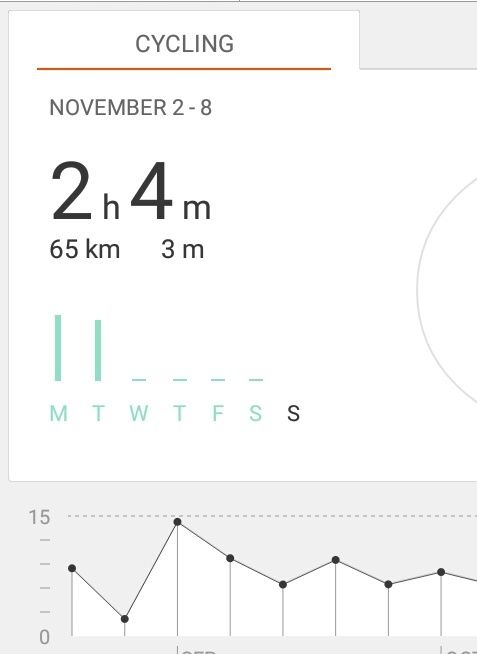Select the Cycling tab
The height and width of the screenshot is (654, 477).
tap(184, 41)
